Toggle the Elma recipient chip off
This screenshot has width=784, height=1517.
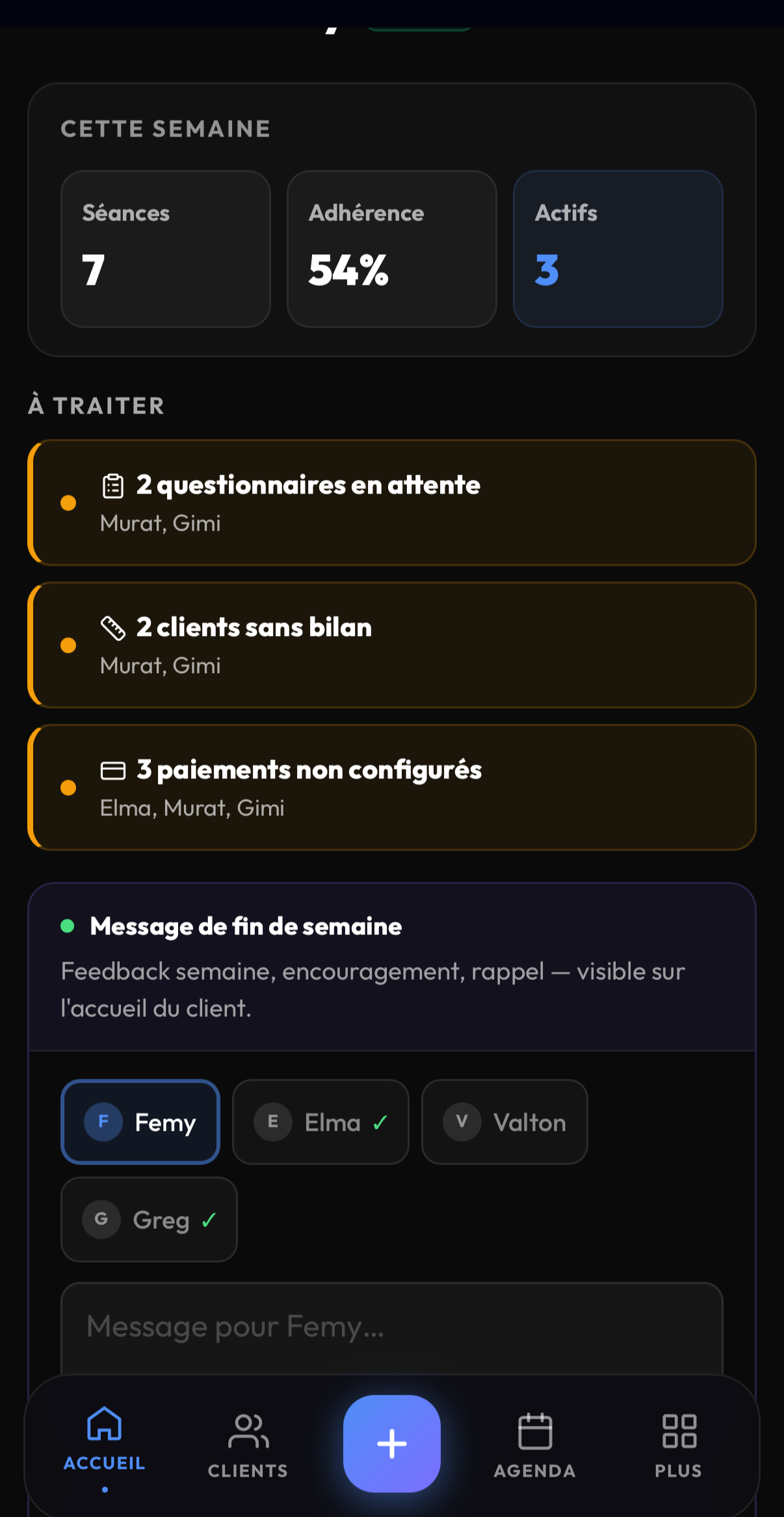[x=320, y=1122]
